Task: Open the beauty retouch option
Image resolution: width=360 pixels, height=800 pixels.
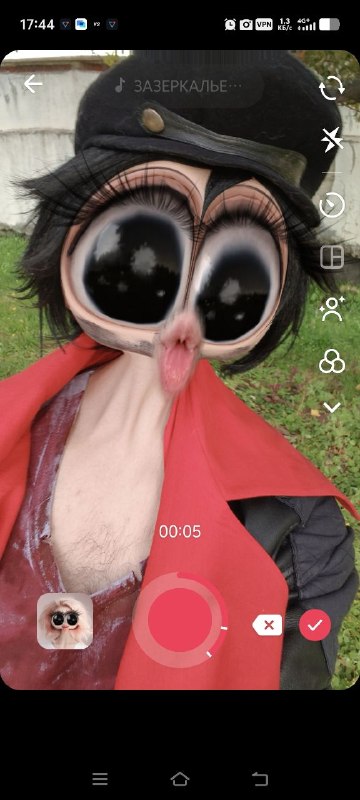Action: [332, 309]
